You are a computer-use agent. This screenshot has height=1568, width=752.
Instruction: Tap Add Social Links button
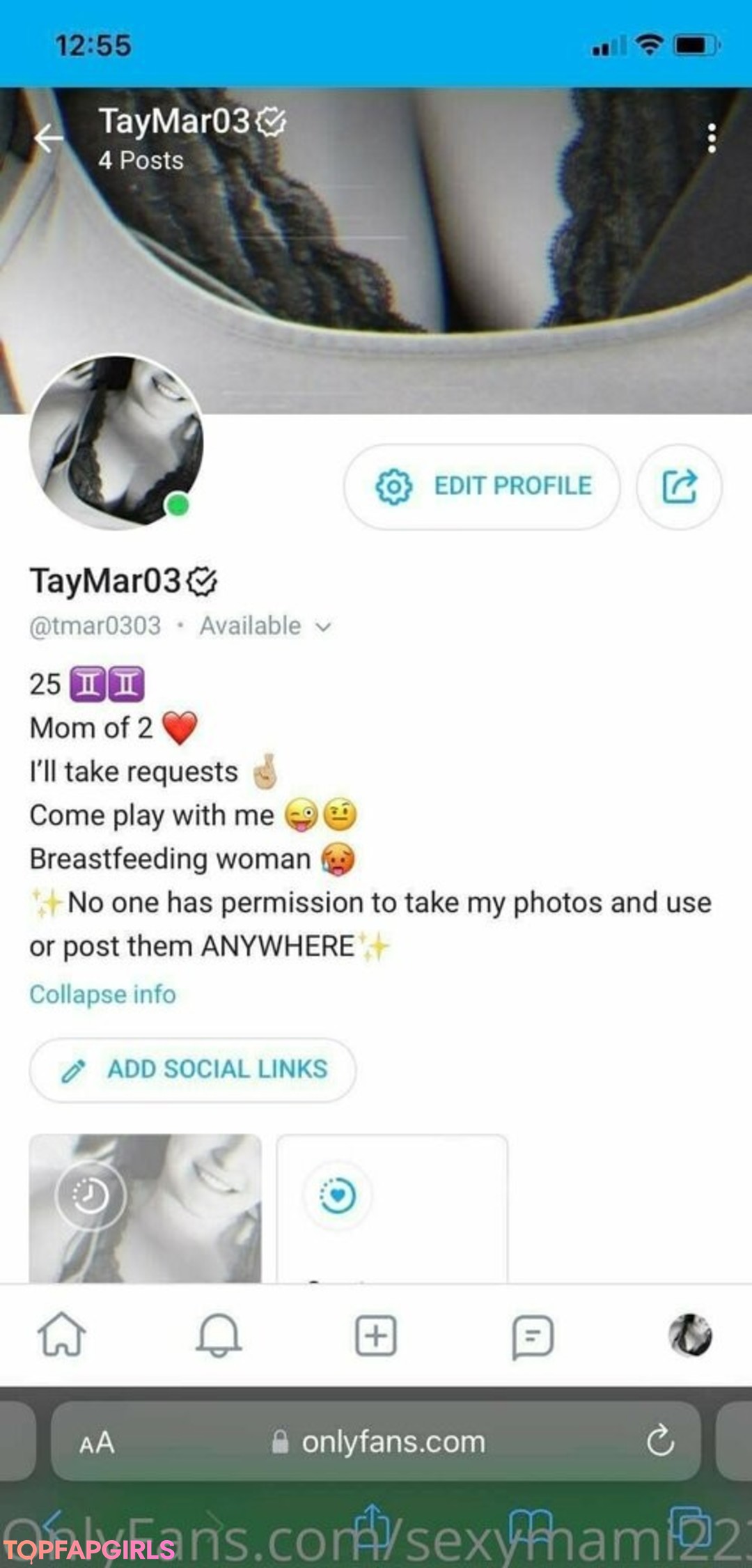[193, 1069]
